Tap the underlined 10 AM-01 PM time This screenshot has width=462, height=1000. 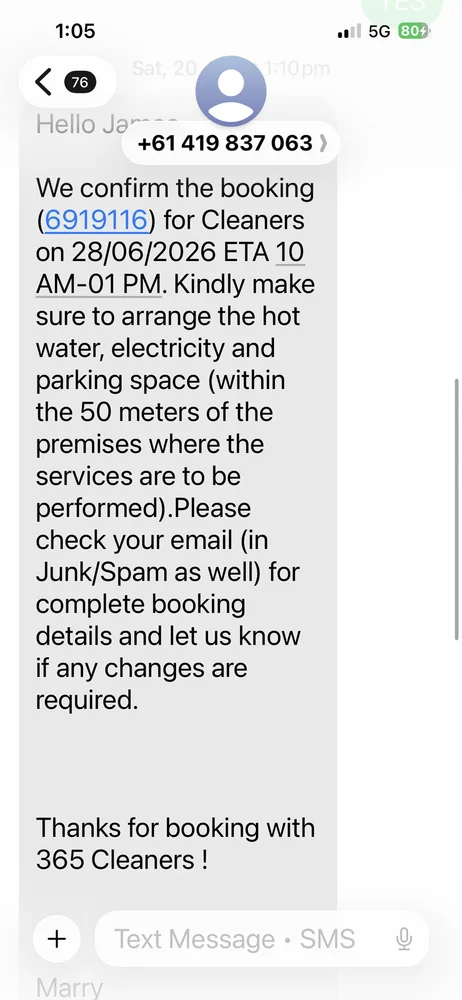click(x=170, y=268)
